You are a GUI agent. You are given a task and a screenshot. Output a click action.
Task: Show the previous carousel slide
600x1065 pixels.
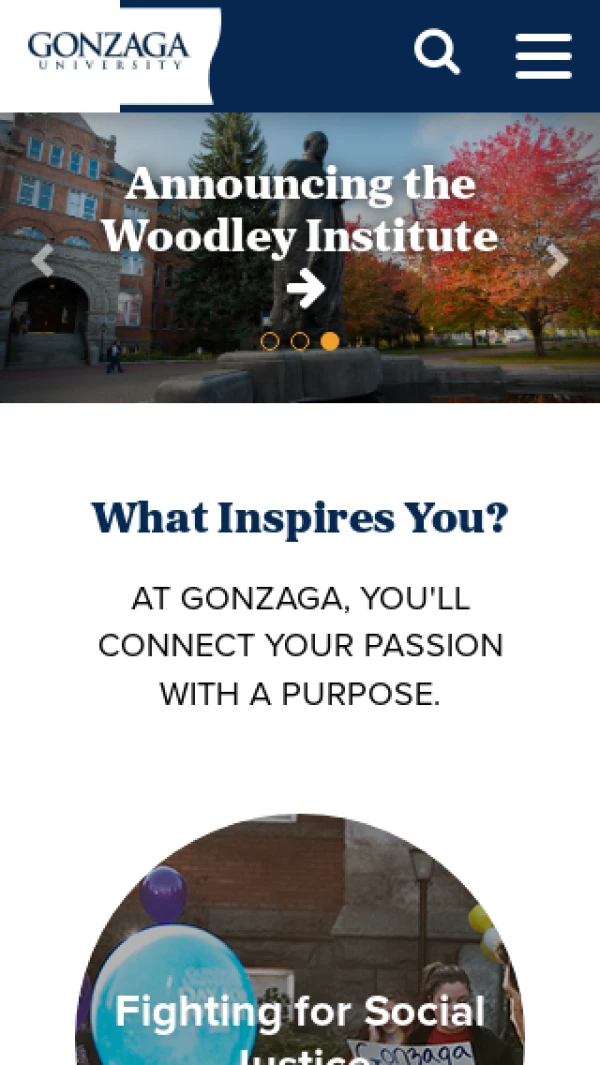pos(42,261)
